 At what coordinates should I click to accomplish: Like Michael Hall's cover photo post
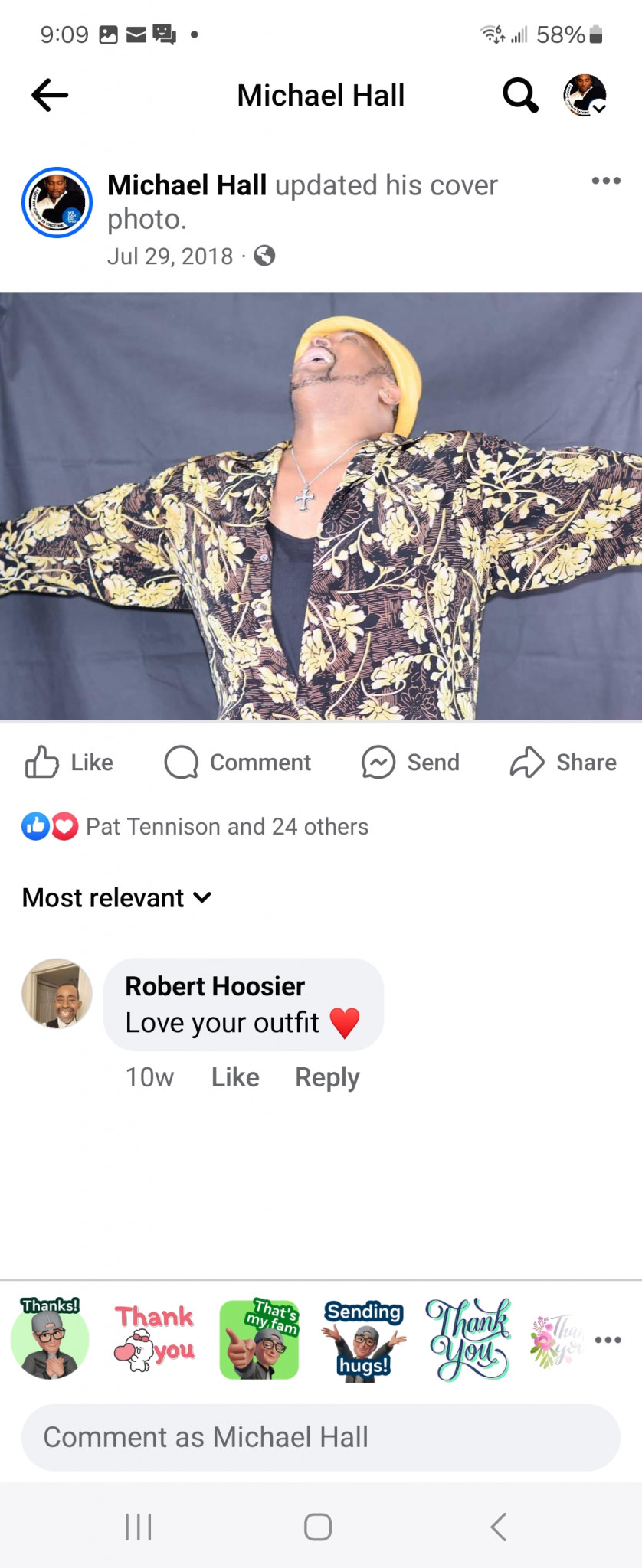click(x=69, y=763)
